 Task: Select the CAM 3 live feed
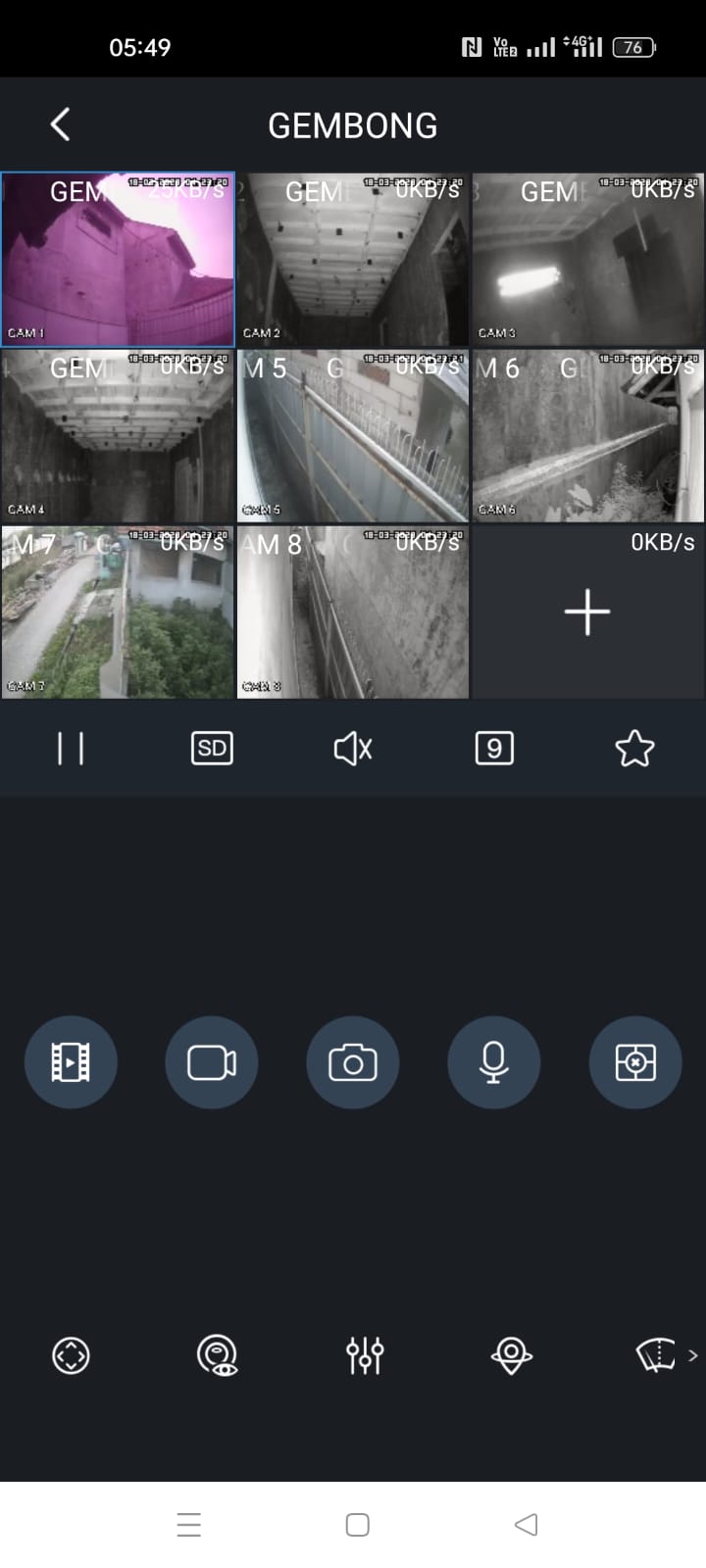click(588, 260)
